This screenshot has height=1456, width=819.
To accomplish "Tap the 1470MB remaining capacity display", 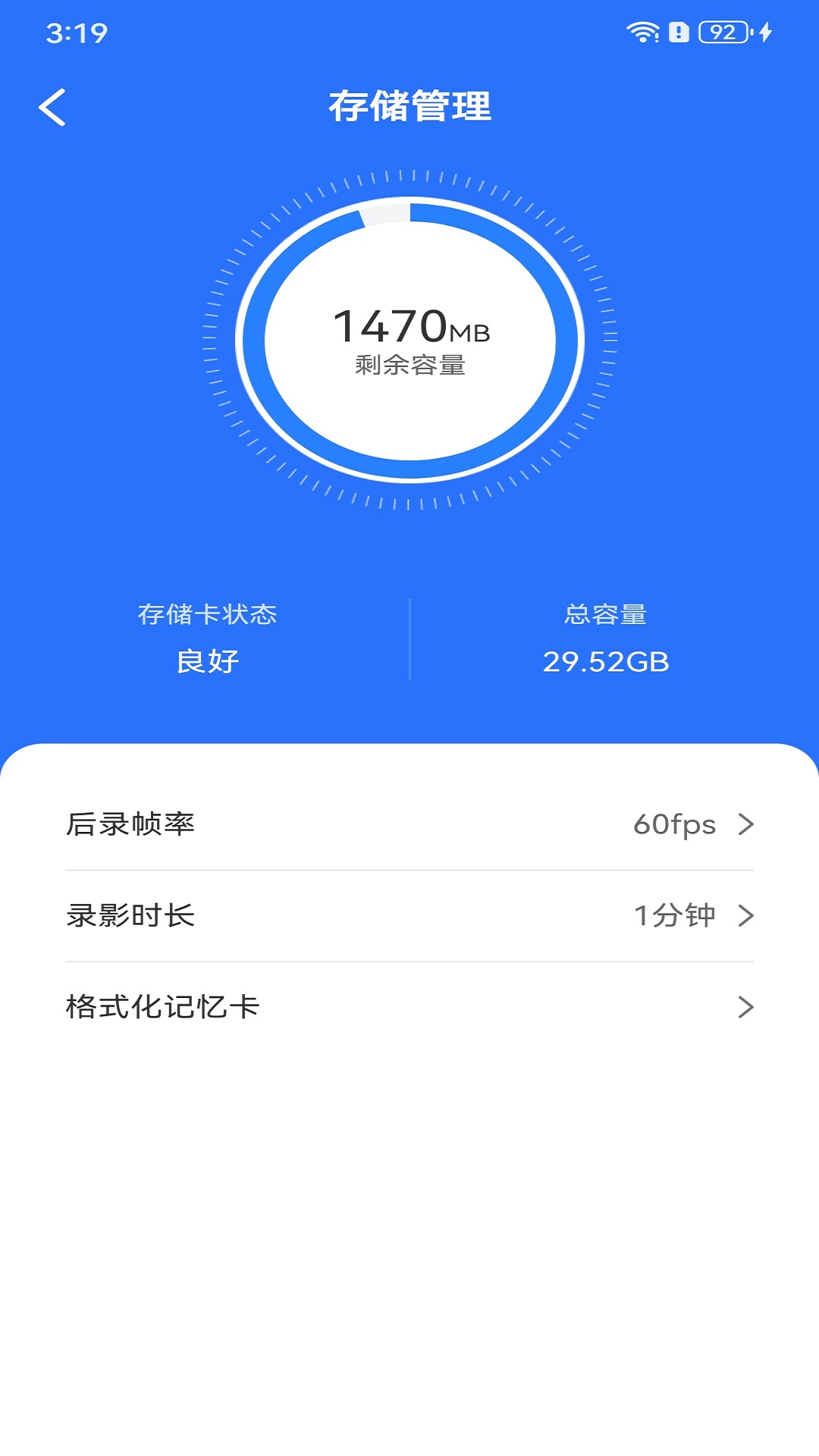I will pos(409,328).
